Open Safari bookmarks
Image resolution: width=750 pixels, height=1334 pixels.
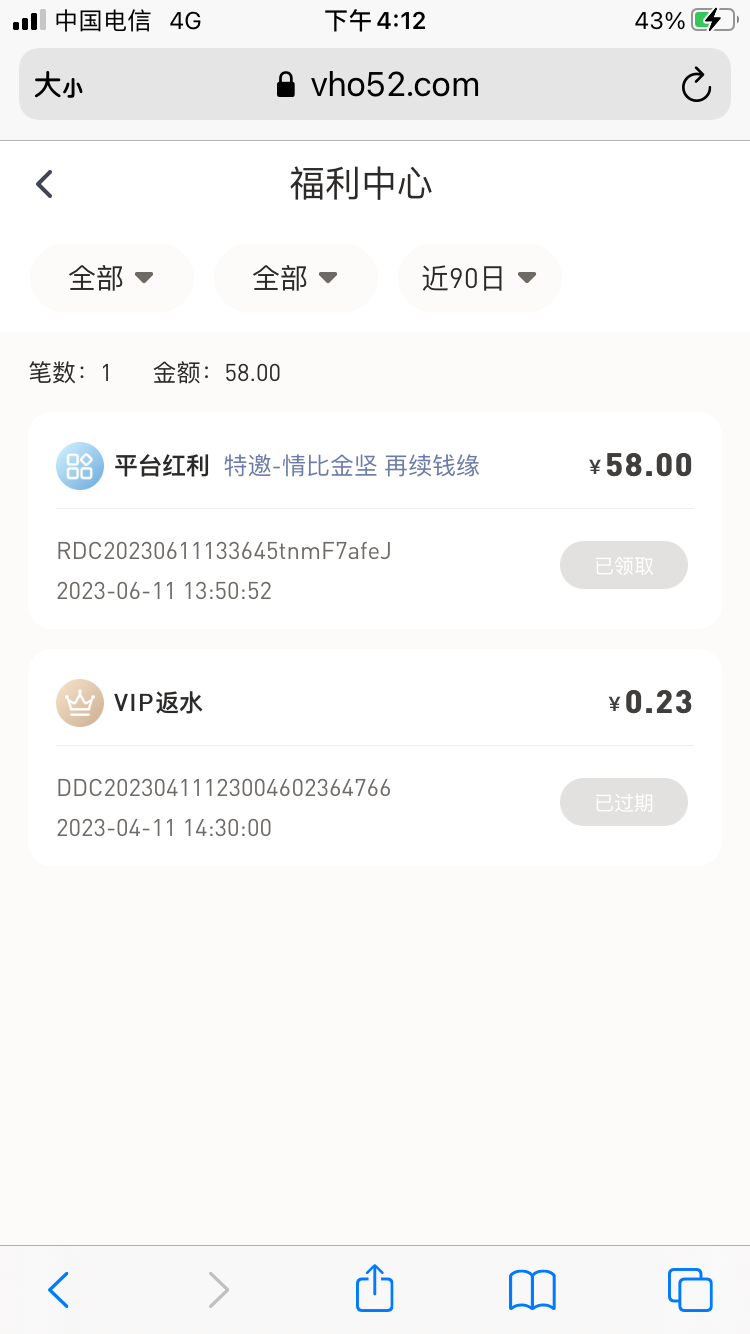532,1290
